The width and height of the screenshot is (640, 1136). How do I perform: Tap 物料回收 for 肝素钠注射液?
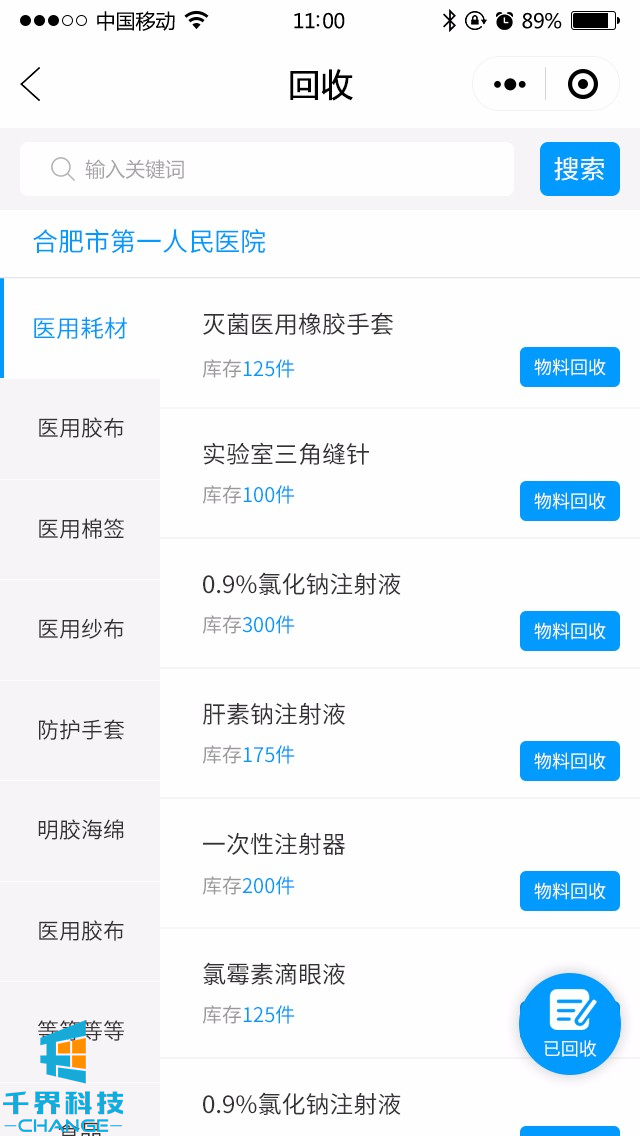coord(569,761)
